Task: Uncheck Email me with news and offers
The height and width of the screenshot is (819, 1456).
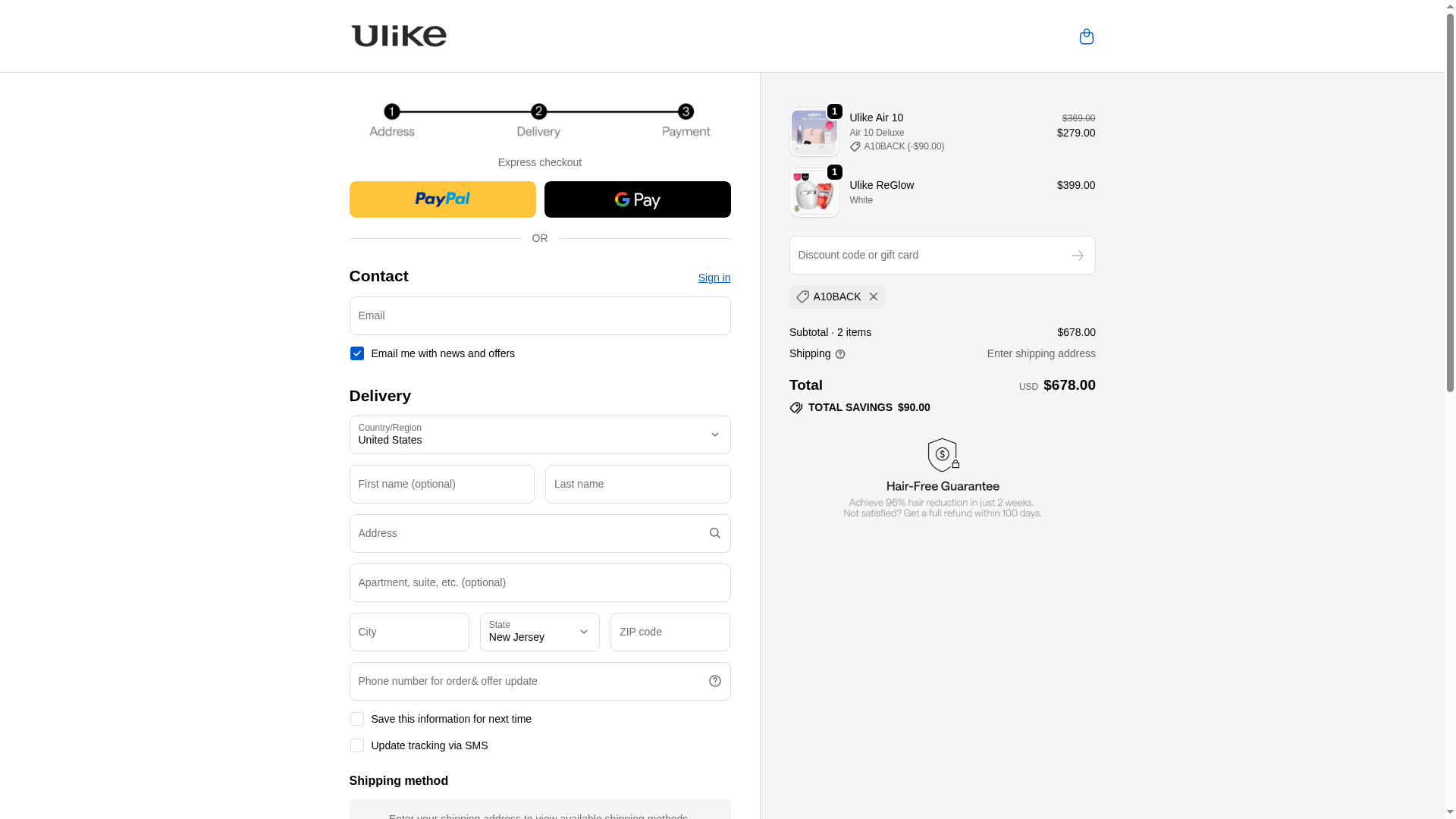Action: [357, 353]
